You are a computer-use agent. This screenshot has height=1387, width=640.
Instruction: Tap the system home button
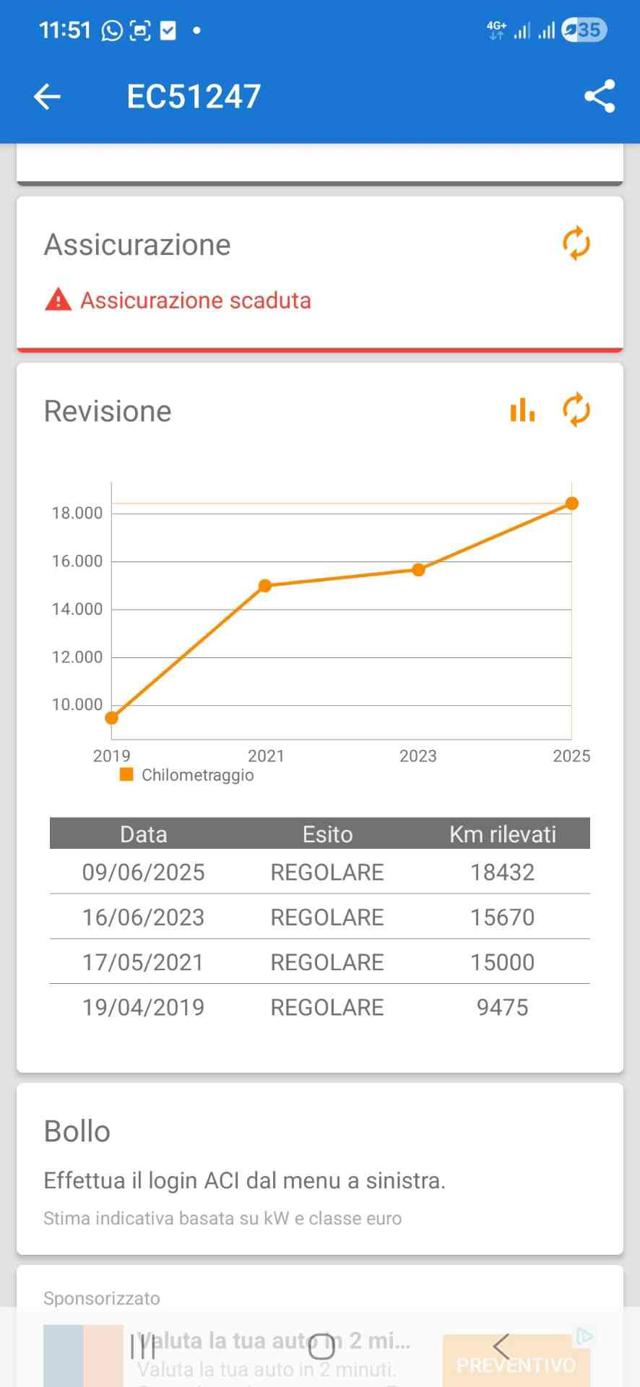coord(321,1347)
